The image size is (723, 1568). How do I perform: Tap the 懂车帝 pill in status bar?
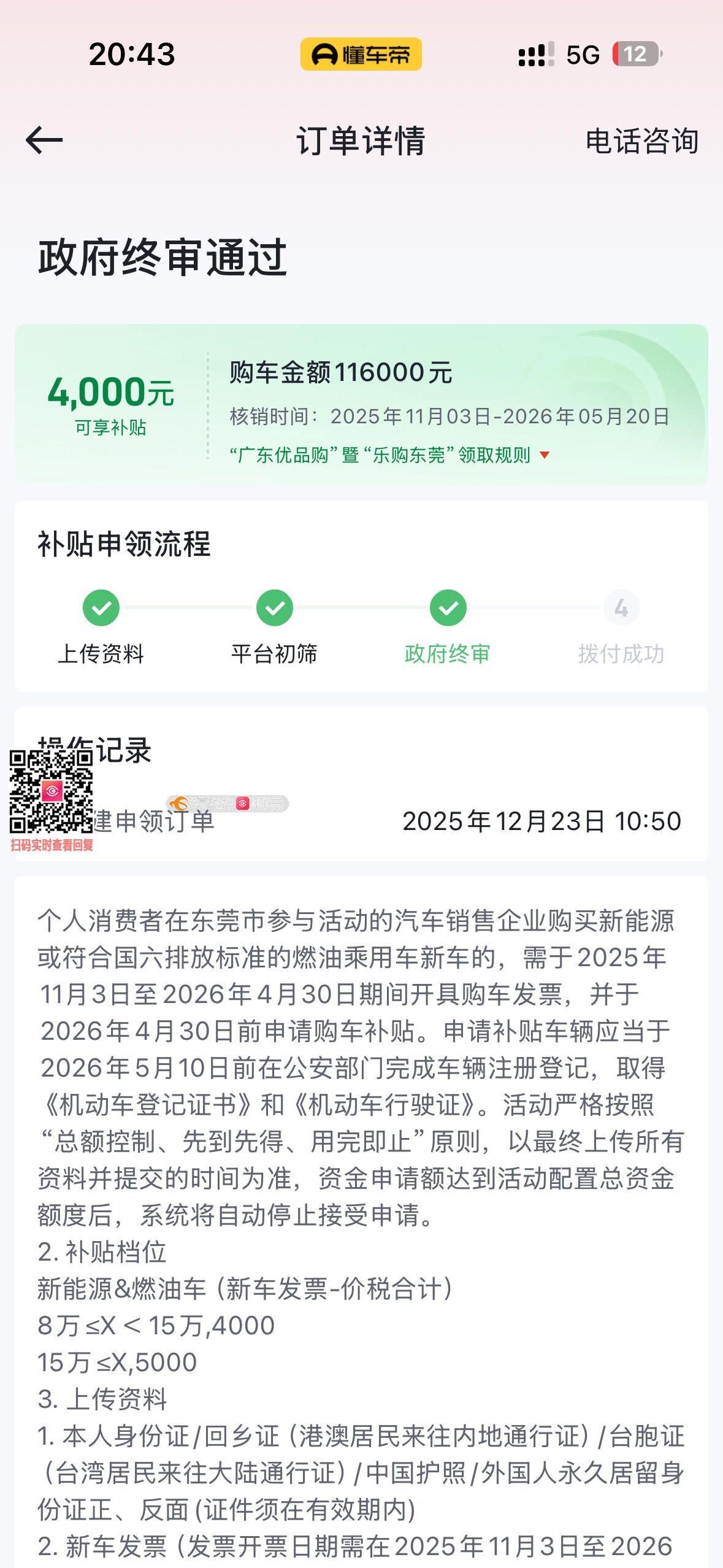point(361,54)
